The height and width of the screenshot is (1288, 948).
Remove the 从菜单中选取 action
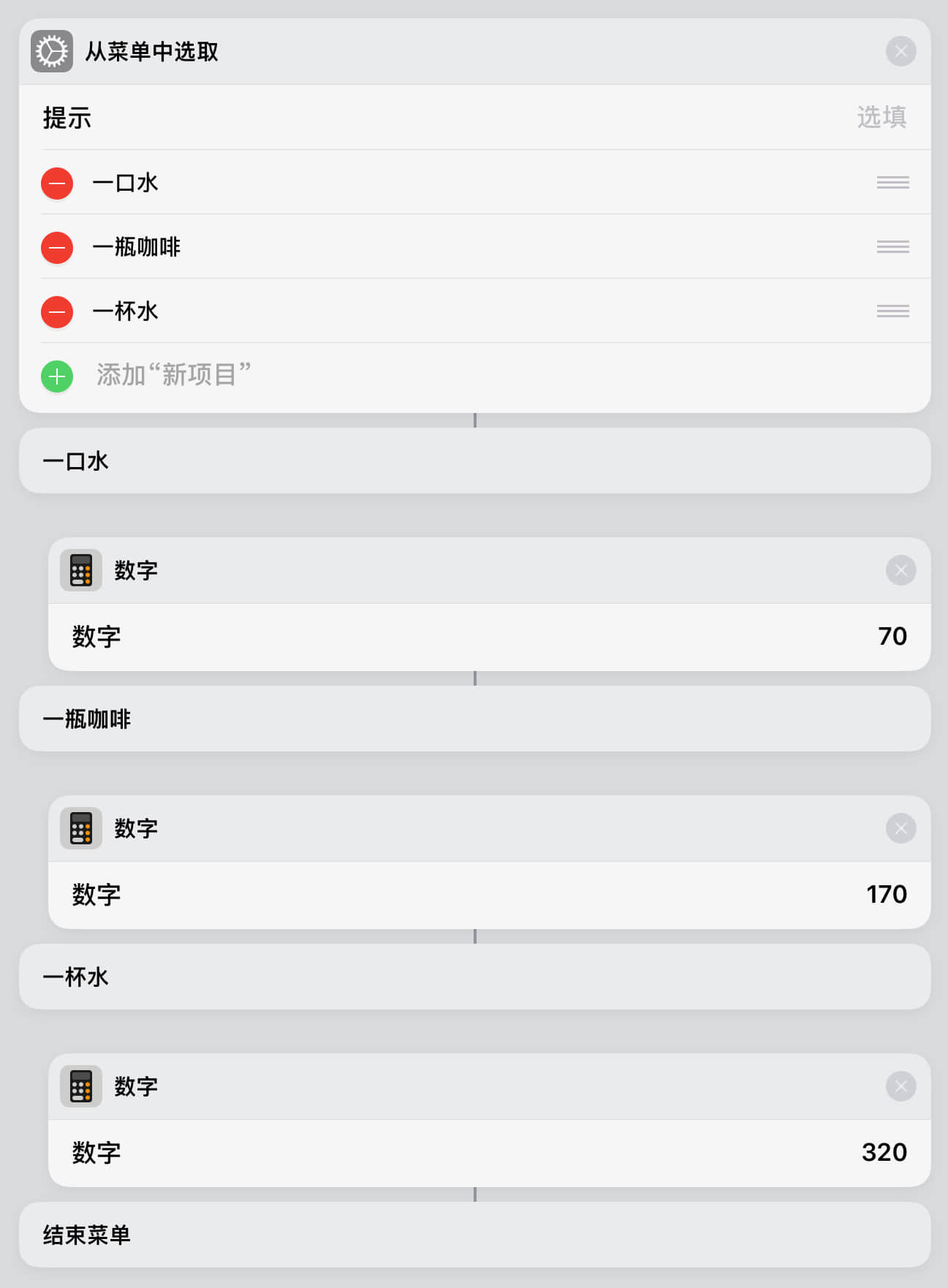click(900, 51)
